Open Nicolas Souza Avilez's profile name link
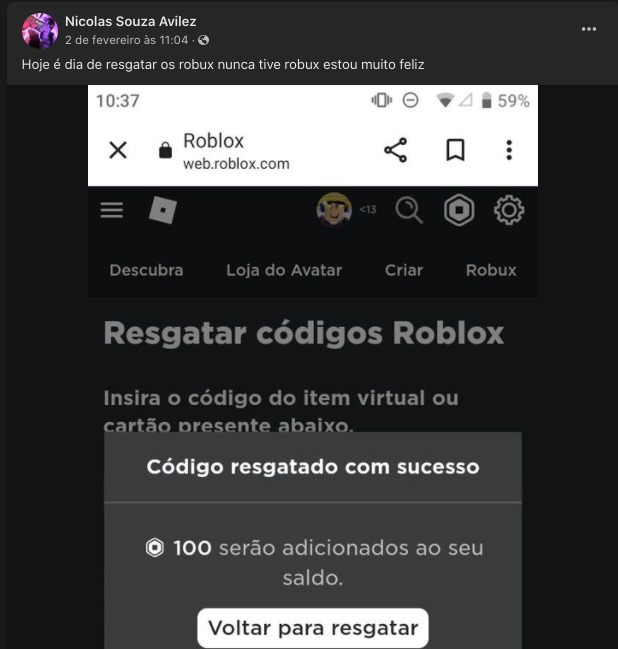This screenshot has width=618, height=649. click(x=130, y=21)
